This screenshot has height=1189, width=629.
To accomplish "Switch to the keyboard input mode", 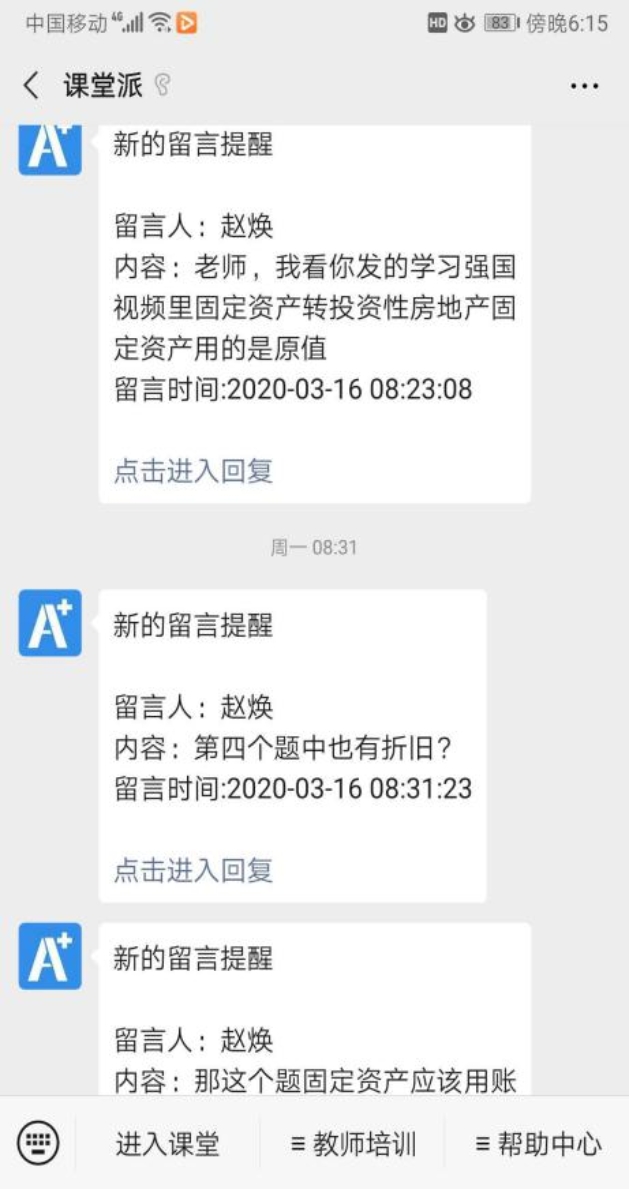I will coord(39,1141).
